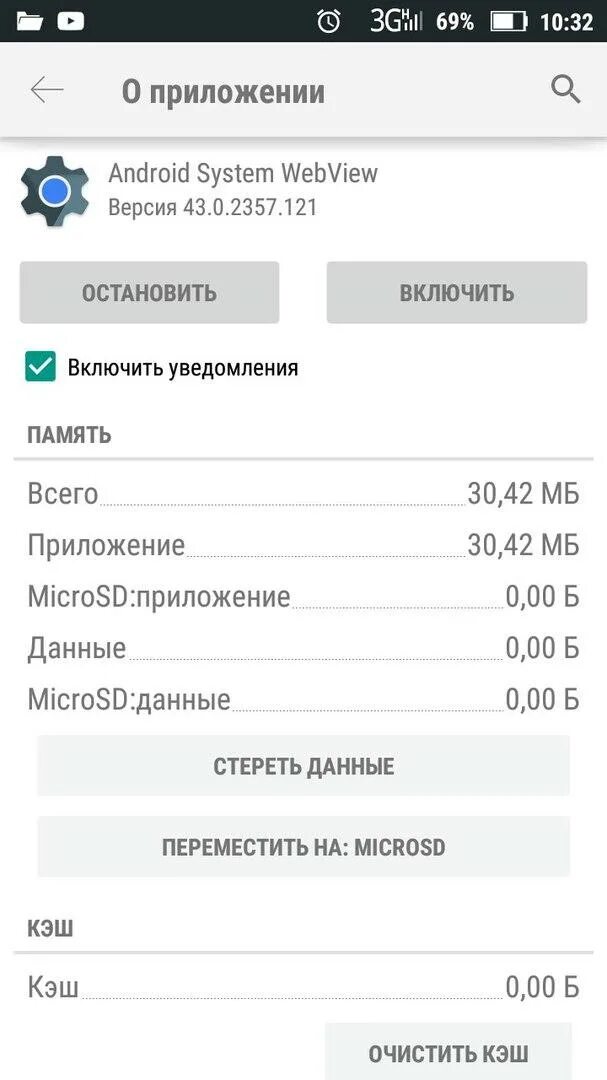Tap the СТЕРЕТЬ ДАННЫЕ button
This screenshot has height=1080, width=607.
click(303, 767)
